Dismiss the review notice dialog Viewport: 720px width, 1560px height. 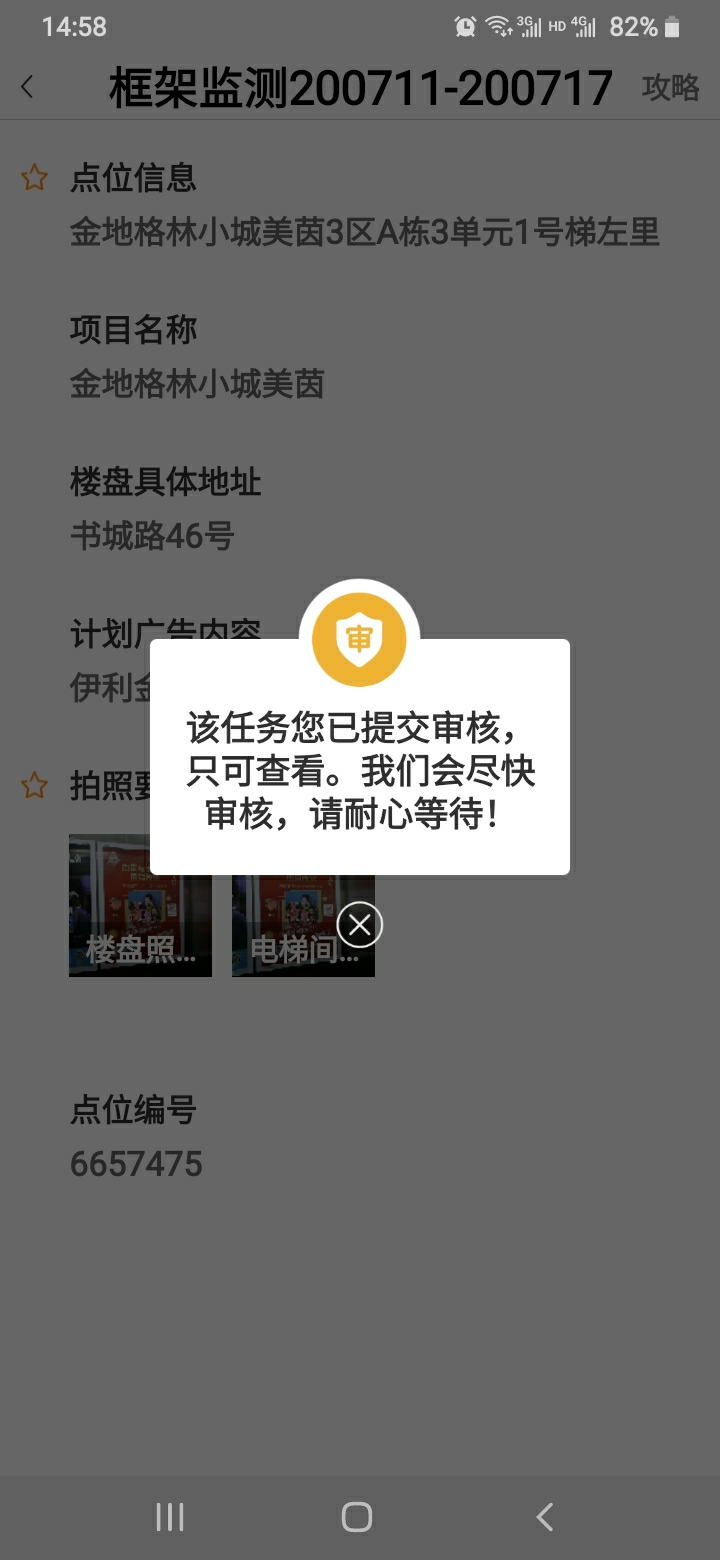point(360,925)
